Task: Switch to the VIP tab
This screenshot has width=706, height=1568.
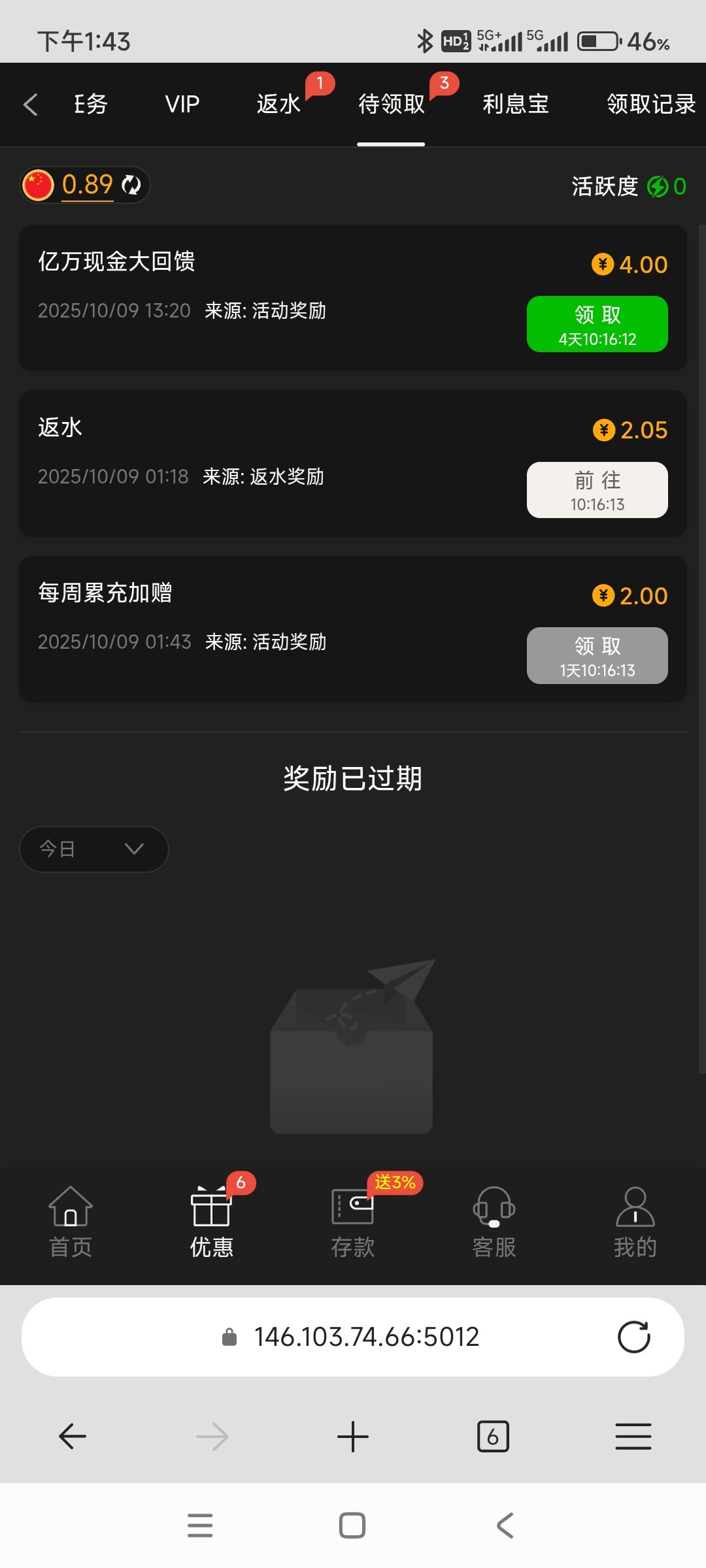Action: [x=182, y=105]
